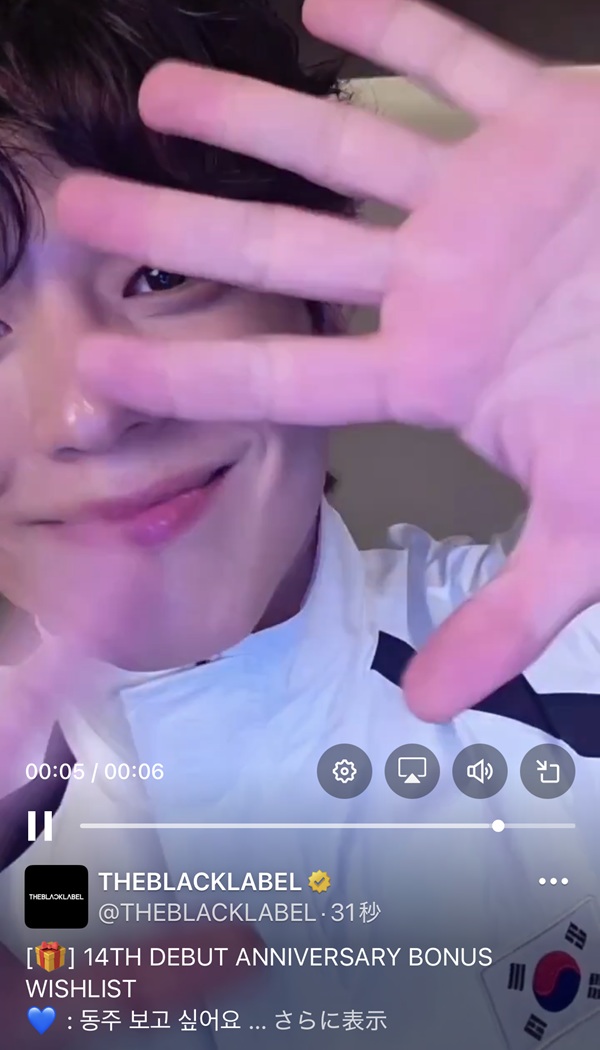Expand post text with さらに表示

tap(331, 1021)
